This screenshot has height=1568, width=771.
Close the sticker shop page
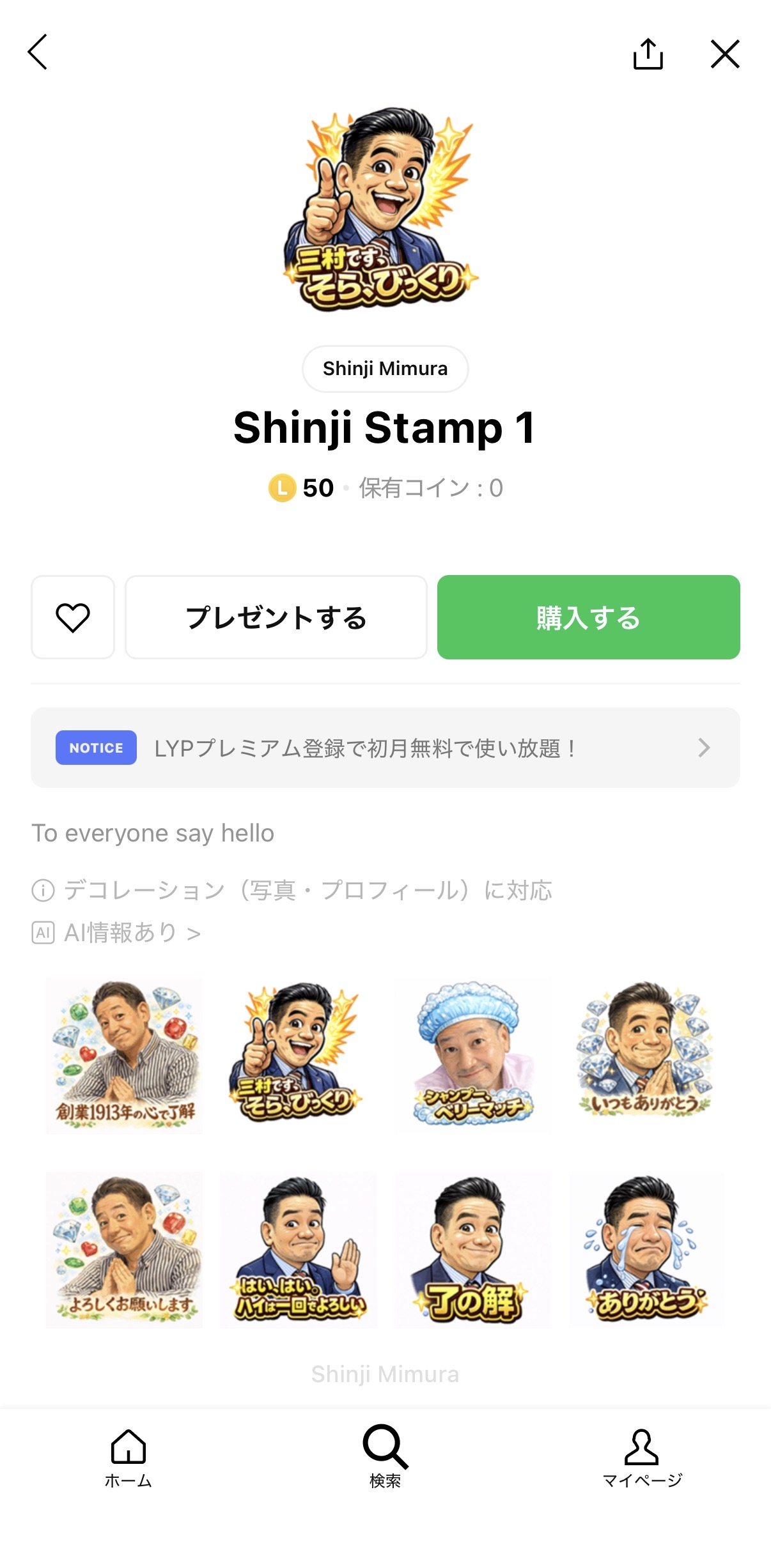[725, 54]
